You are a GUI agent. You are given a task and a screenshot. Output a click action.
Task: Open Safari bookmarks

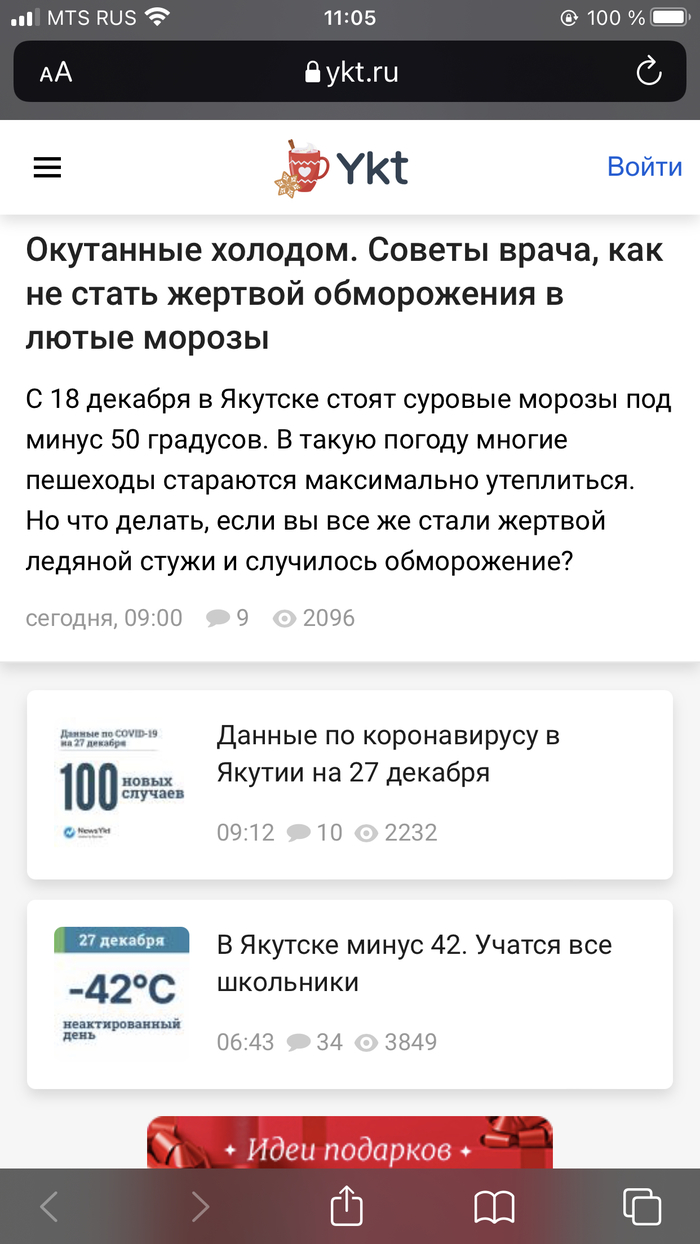point(494,1206)
